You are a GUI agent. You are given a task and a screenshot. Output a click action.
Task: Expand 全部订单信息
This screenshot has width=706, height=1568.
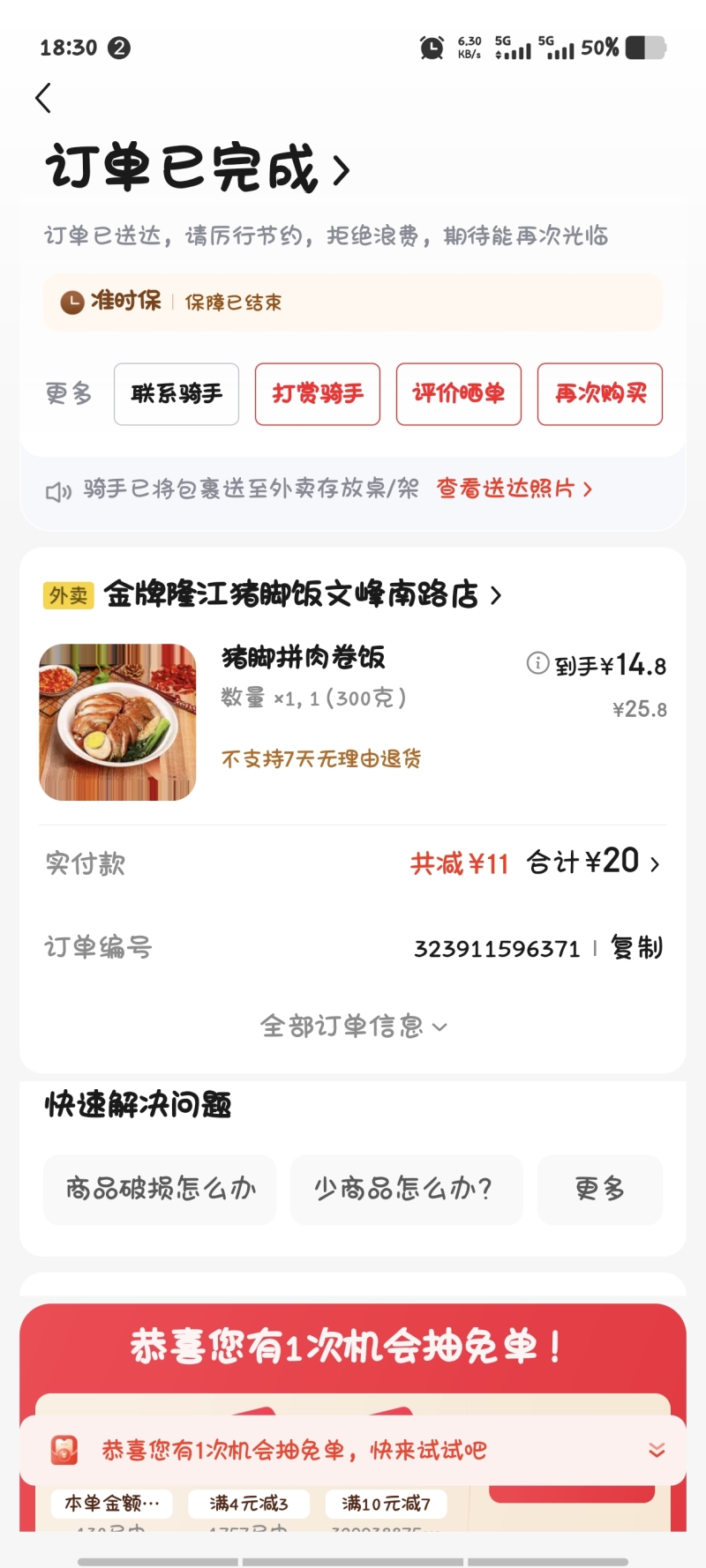[x=353, y=1027]
